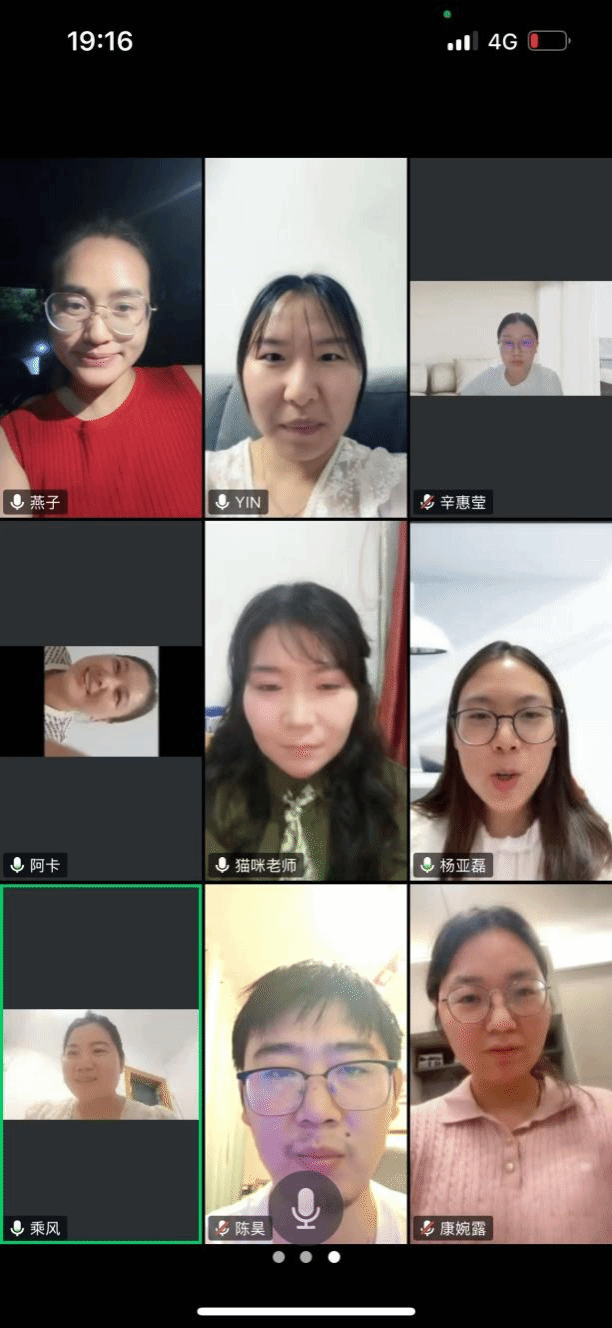Tap 辛惠莹's video tile

(x=510, y=337)
